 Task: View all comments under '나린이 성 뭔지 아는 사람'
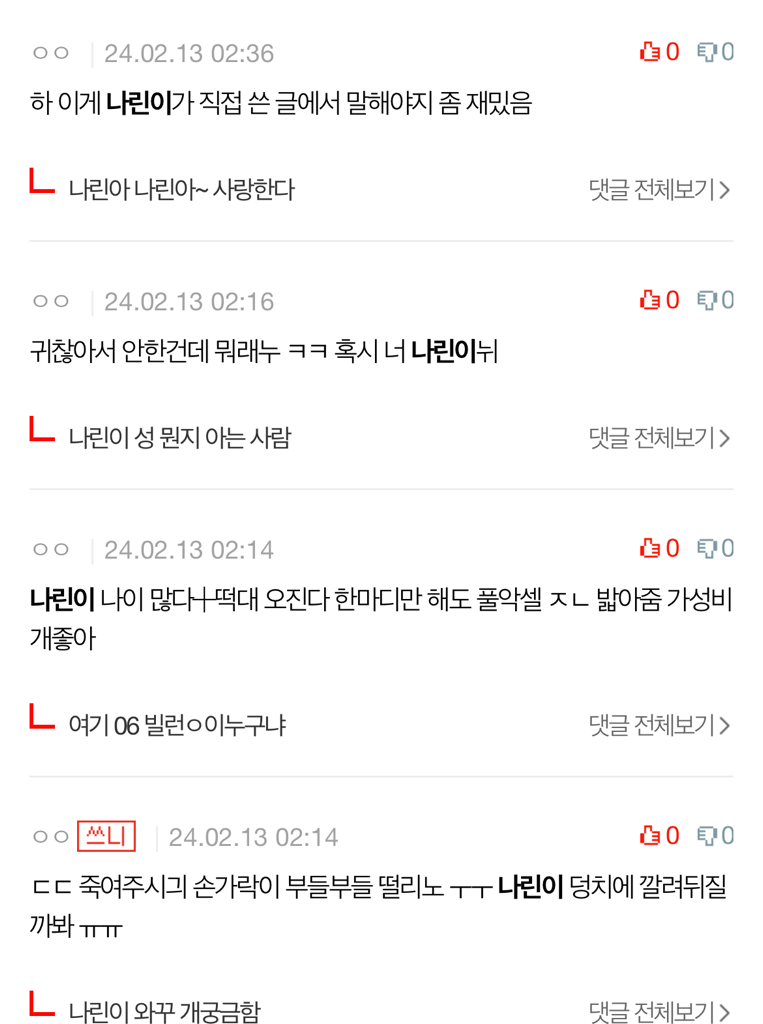[659, 437]
